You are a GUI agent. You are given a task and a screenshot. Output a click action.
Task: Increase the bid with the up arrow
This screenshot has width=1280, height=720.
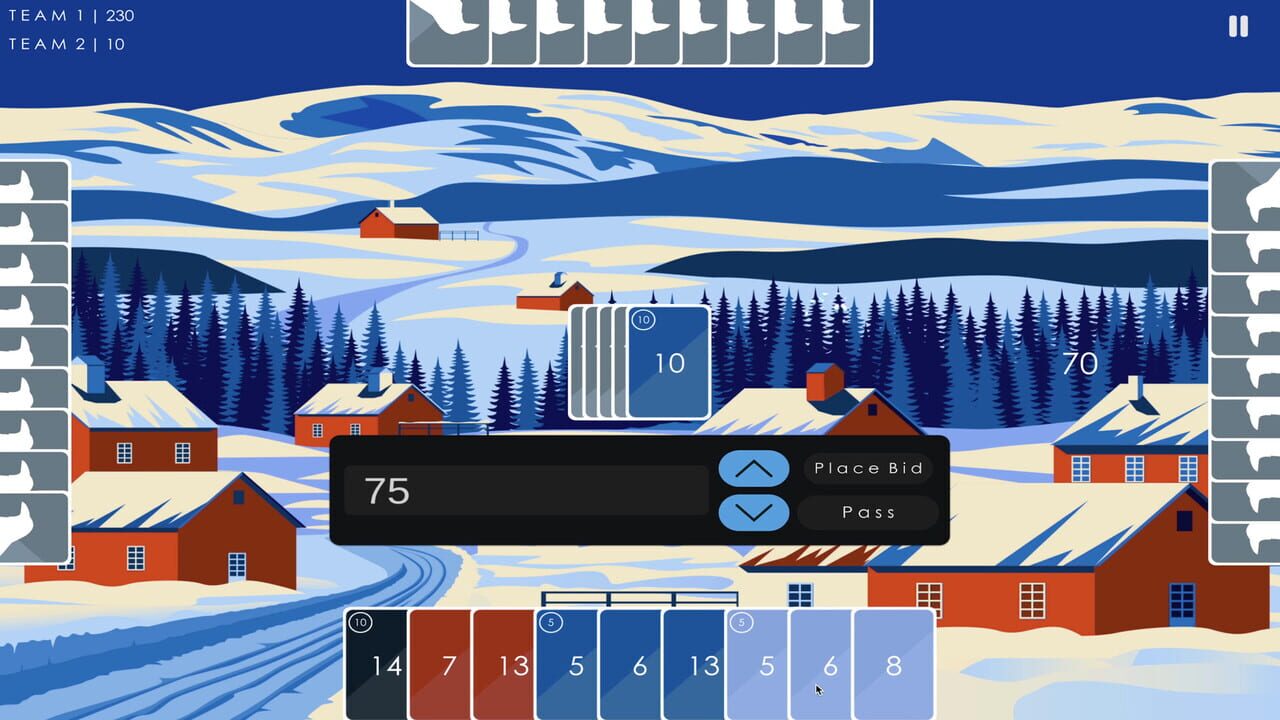[753, 468]
